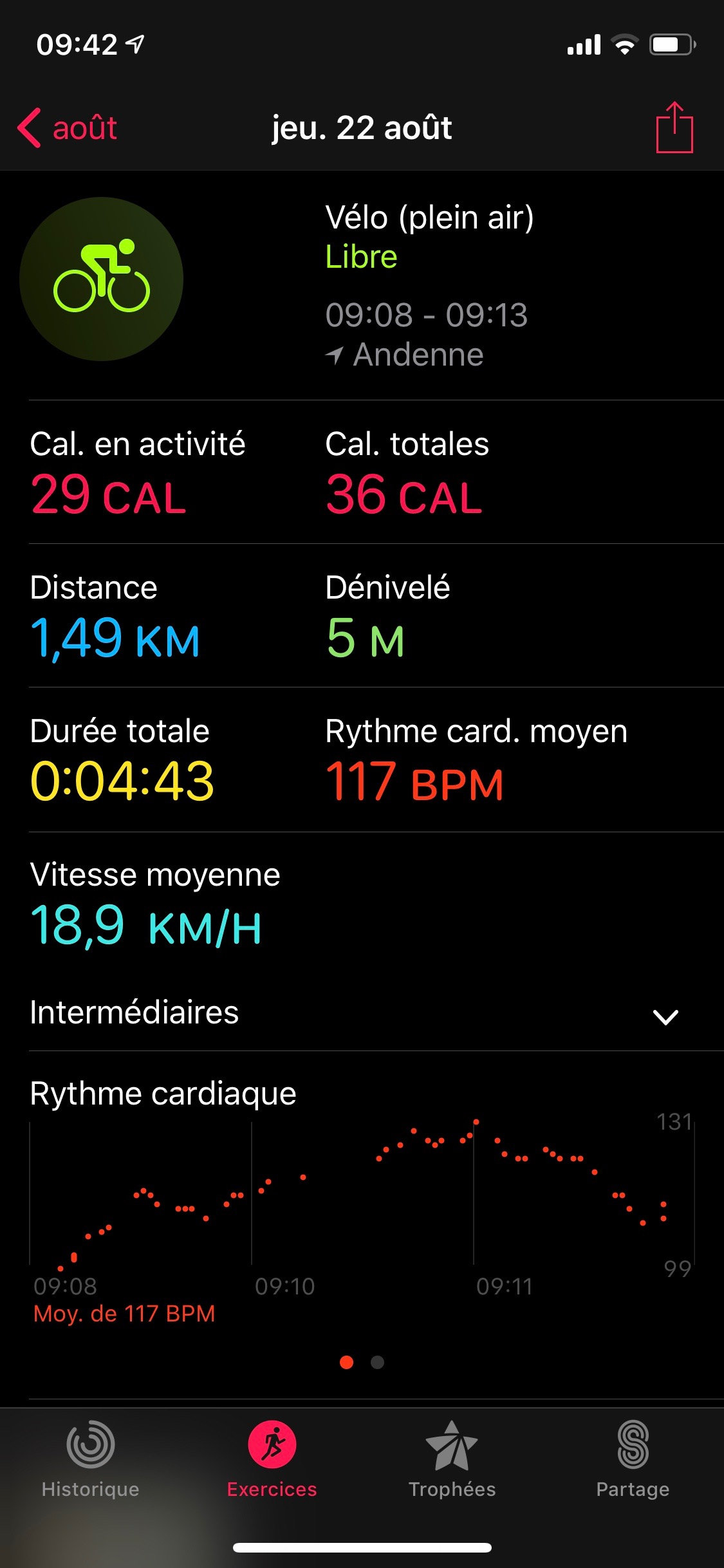Tap the heart rate chart page indicator
Screen dimensions: 724x1568
pyautogui.click(x=362, y=1362)
